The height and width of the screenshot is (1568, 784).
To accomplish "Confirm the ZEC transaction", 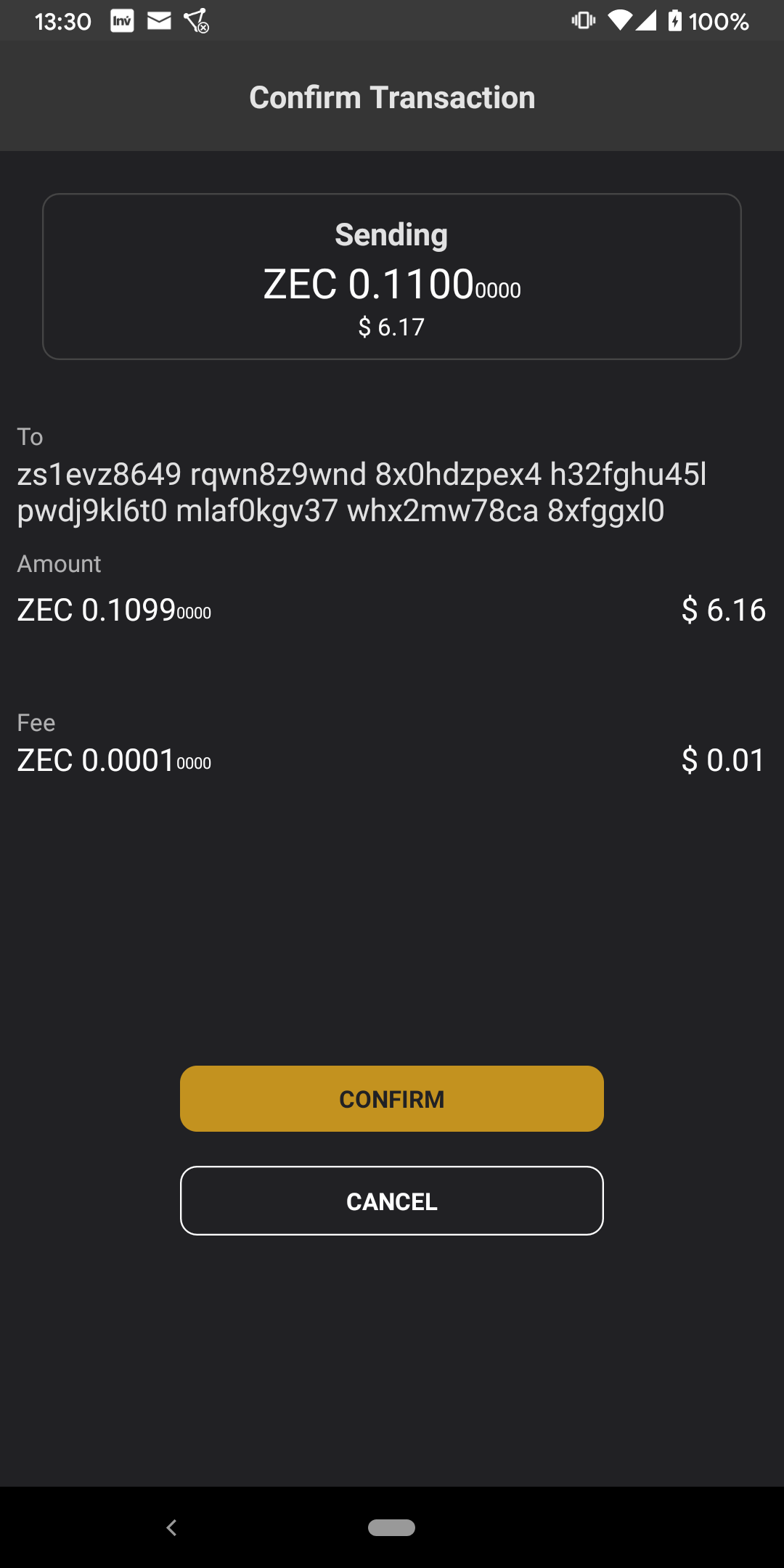I will [392, 1098].
